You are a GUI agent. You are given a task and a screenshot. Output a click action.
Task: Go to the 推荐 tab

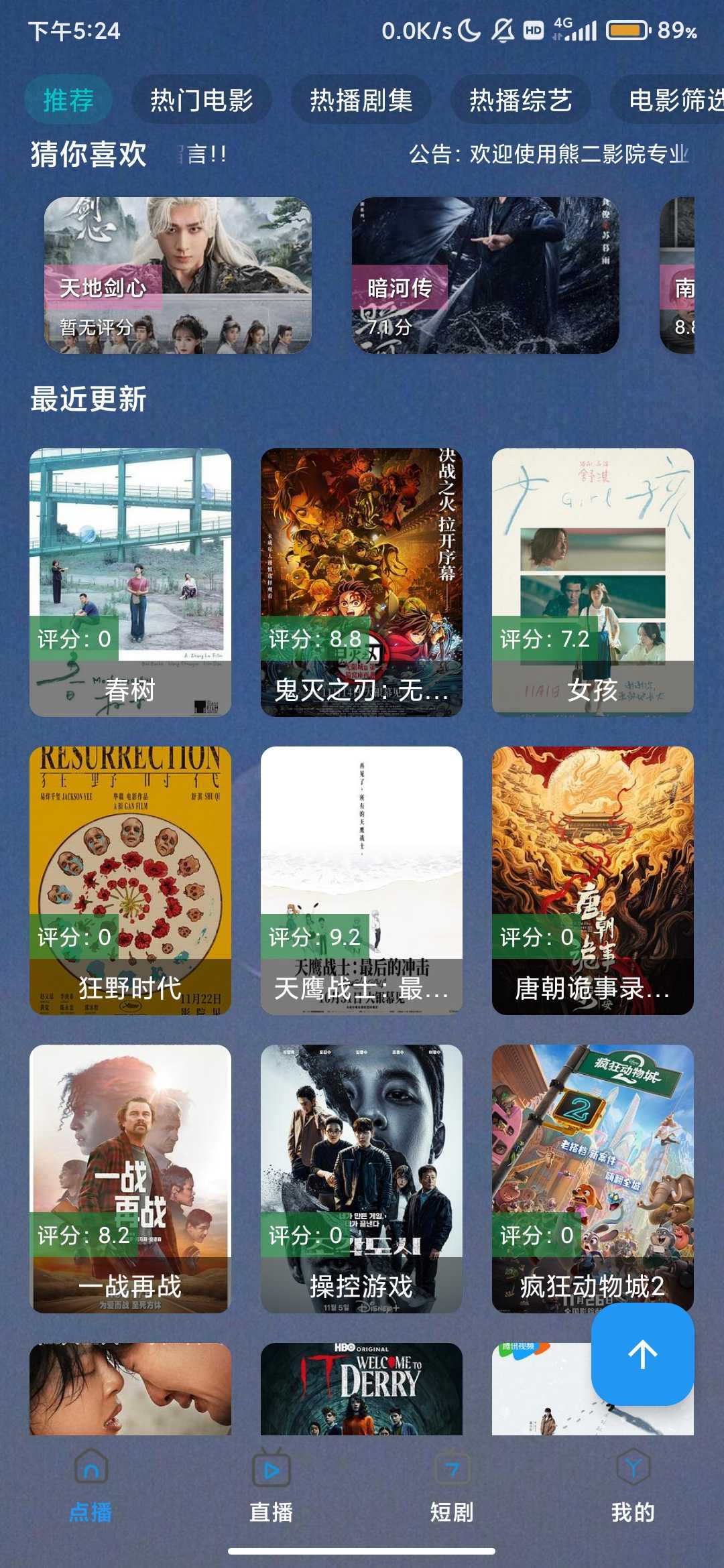68,100
